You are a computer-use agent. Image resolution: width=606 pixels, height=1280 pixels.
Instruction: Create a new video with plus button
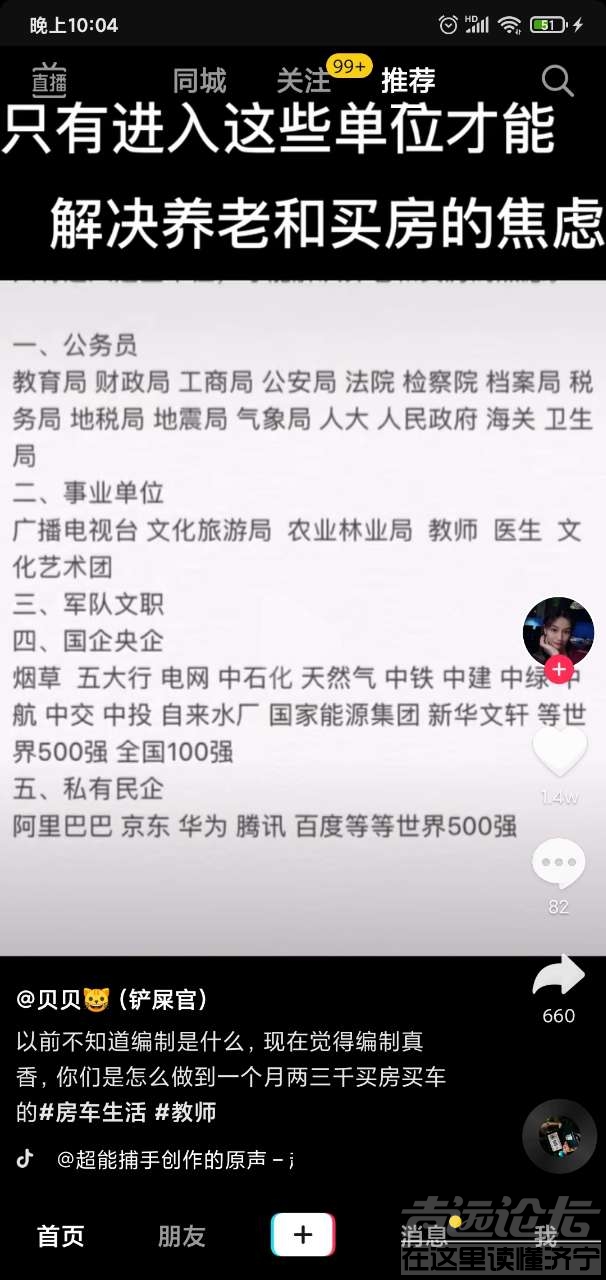(303, 1235)
